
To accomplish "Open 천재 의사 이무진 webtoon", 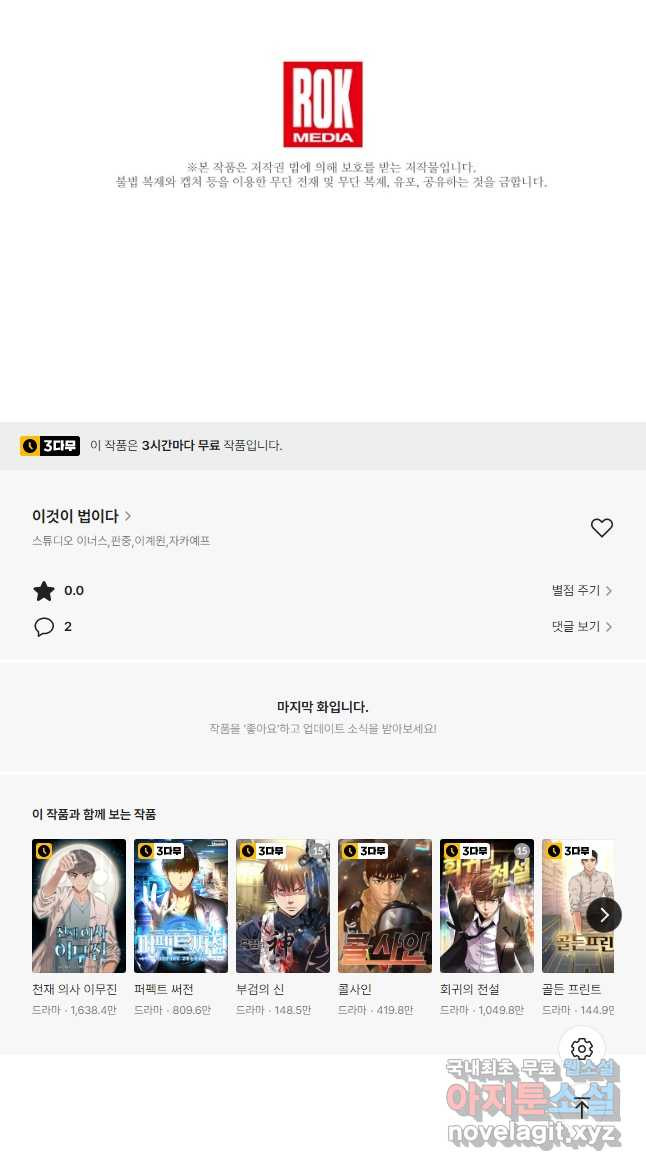I will click(79, 906).
